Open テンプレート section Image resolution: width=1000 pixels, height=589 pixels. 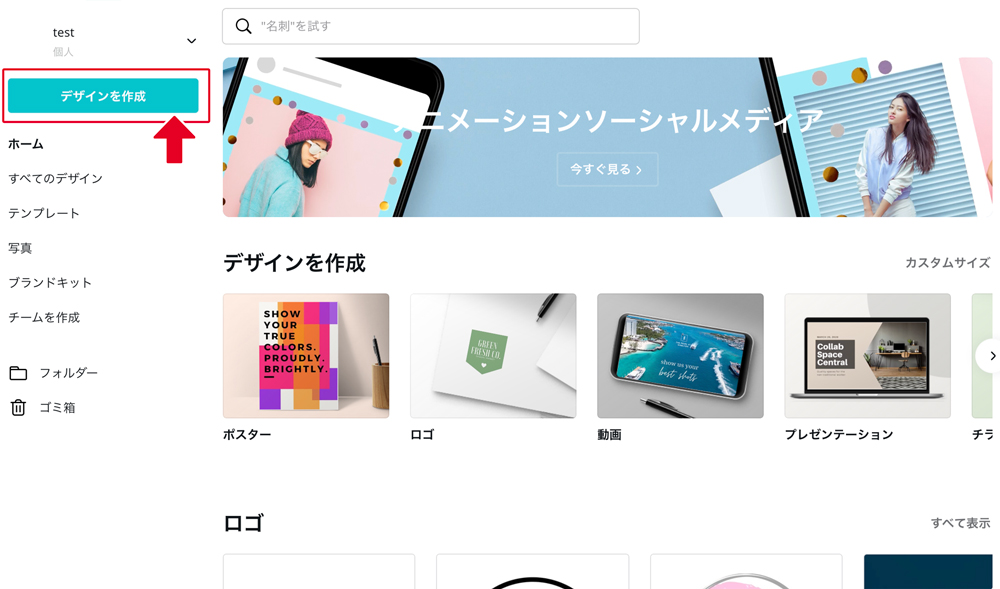click(x=44, y=213)
